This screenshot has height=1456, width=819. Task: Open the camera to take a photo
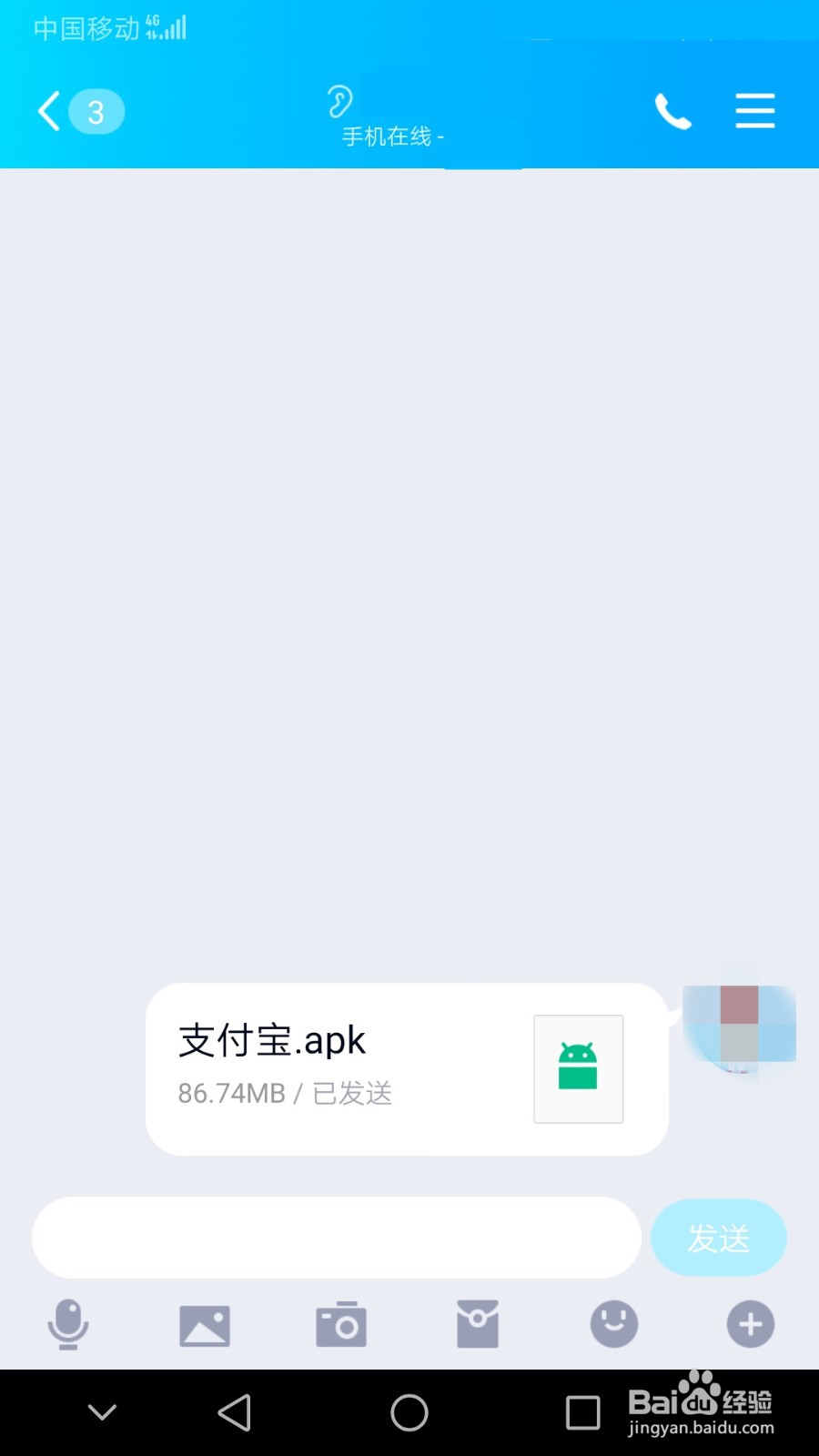coord(341,1325)
